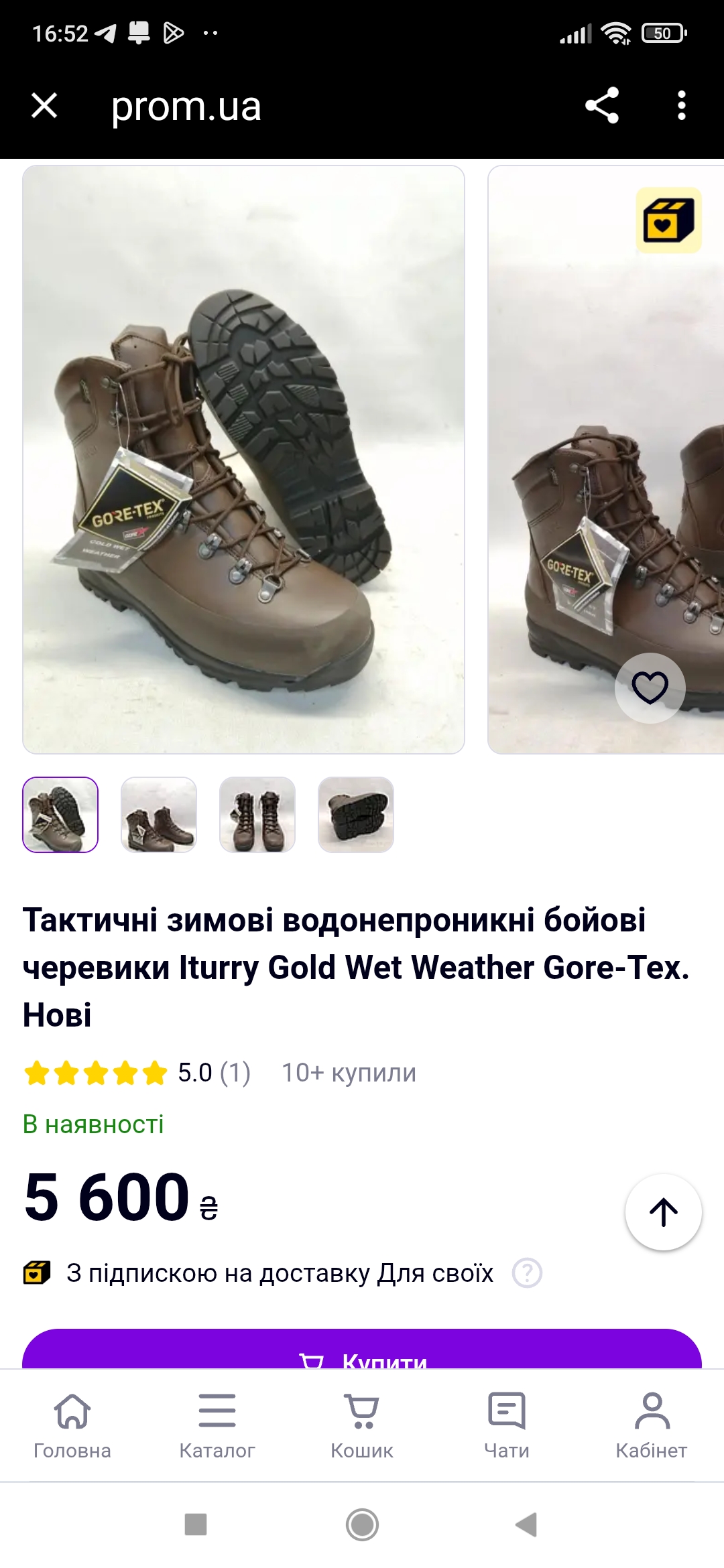Tap the system home button
724x1568 pixels.
point(362,1524)
